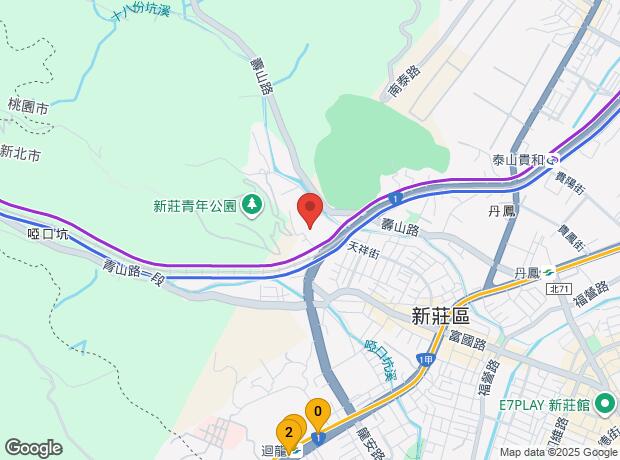Tap the 丹鳳 metro station icon
620x460 pixels.
tap(548, 272)
